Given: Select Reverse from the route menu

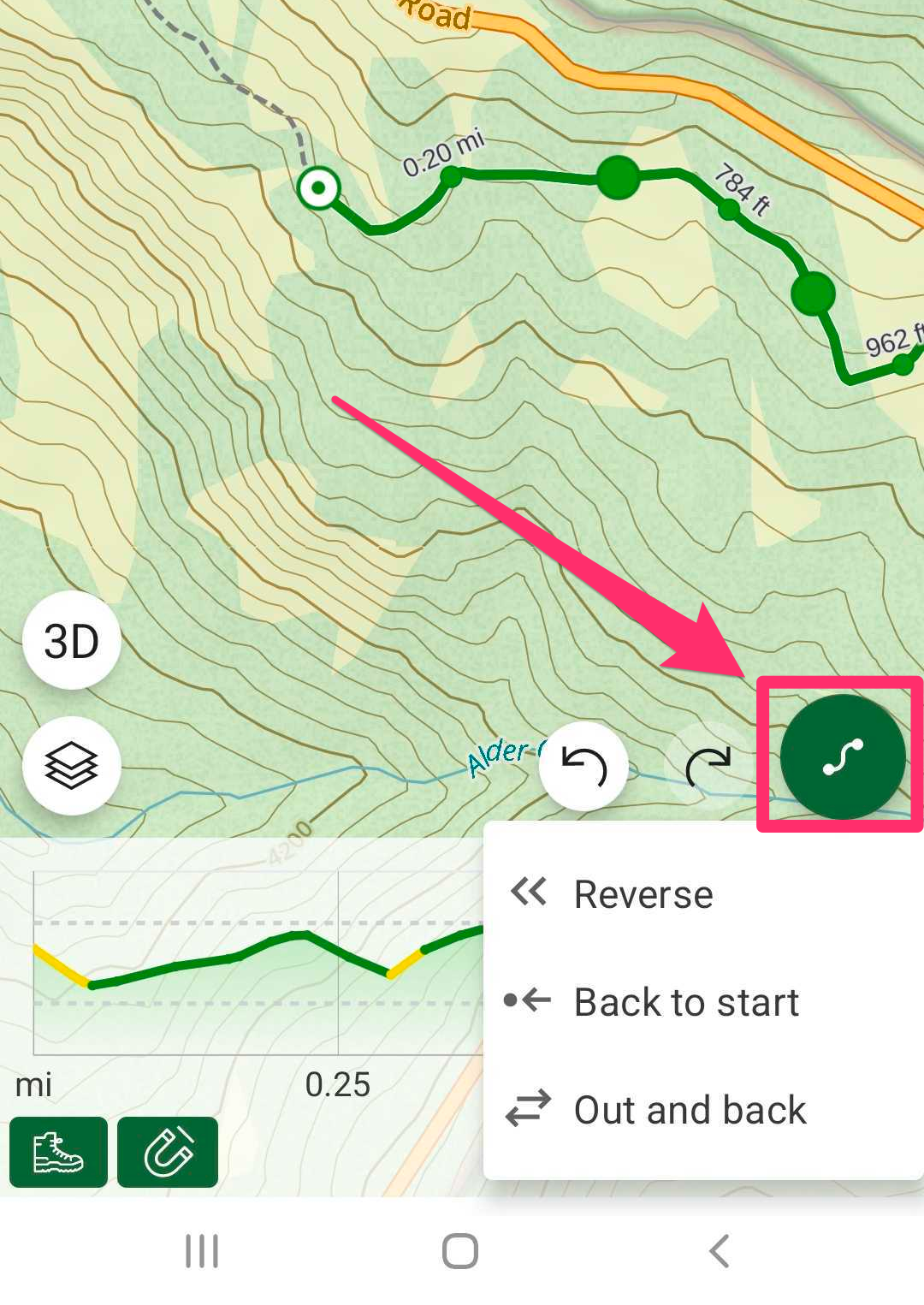Looking at the screenshot, I should [642, 894].
